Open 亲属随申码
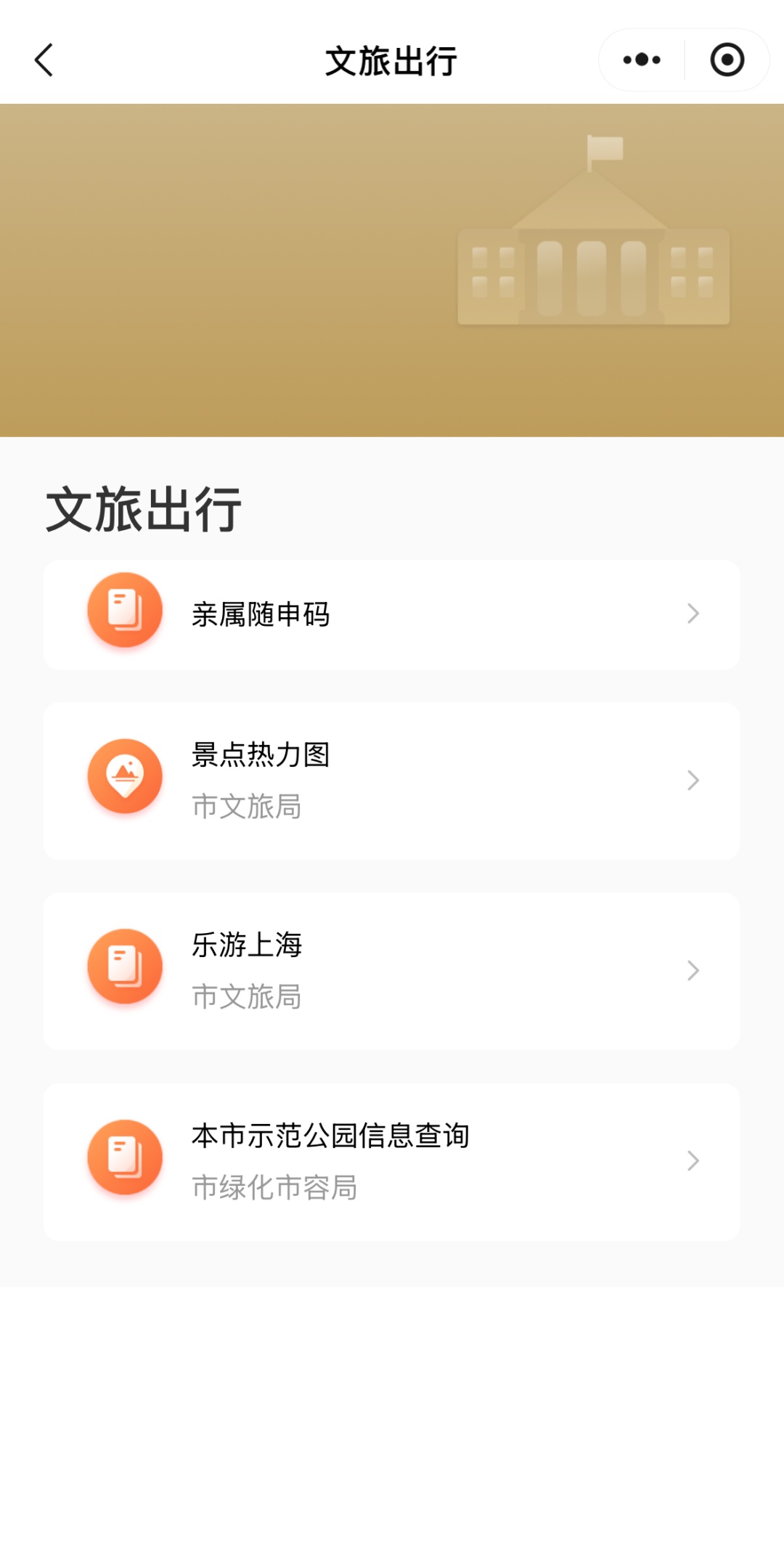784x1543 pixels. tap(392, 614)
